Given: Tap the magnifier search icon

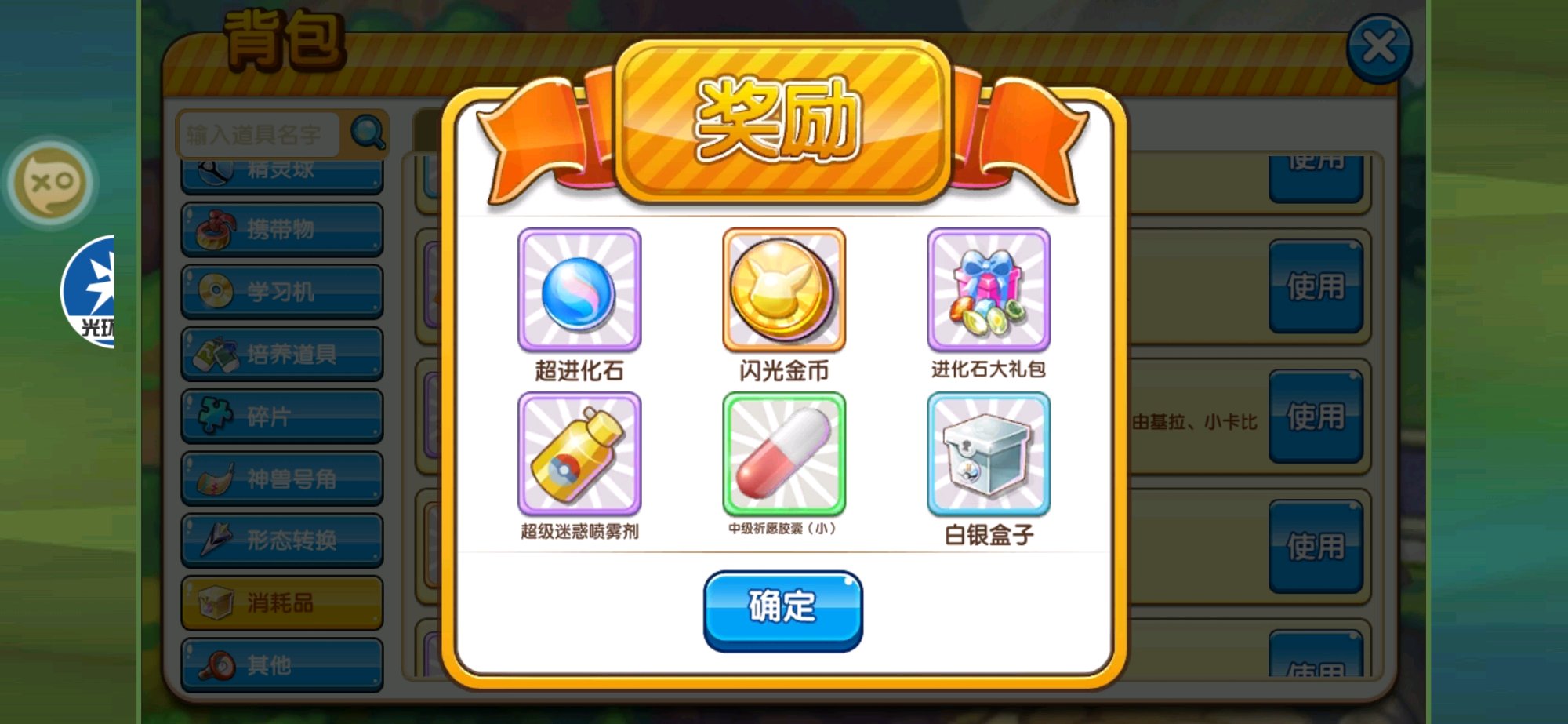Looking at the screenshot, I should pyautogui.click(x=368, y=133).
